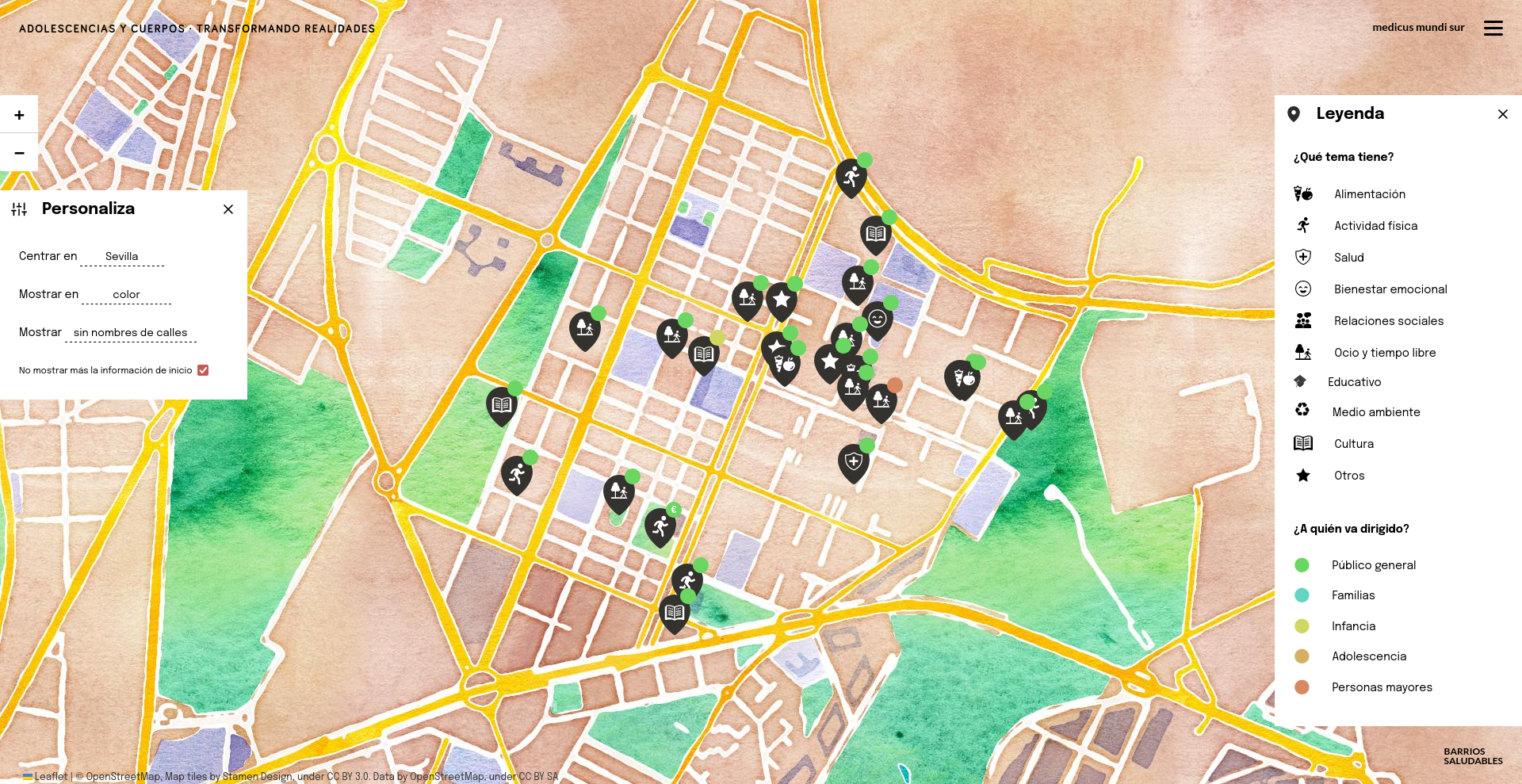1522x784 pixels.
Task: Tap the leisure marker with the orange dot
Action: 881,401
